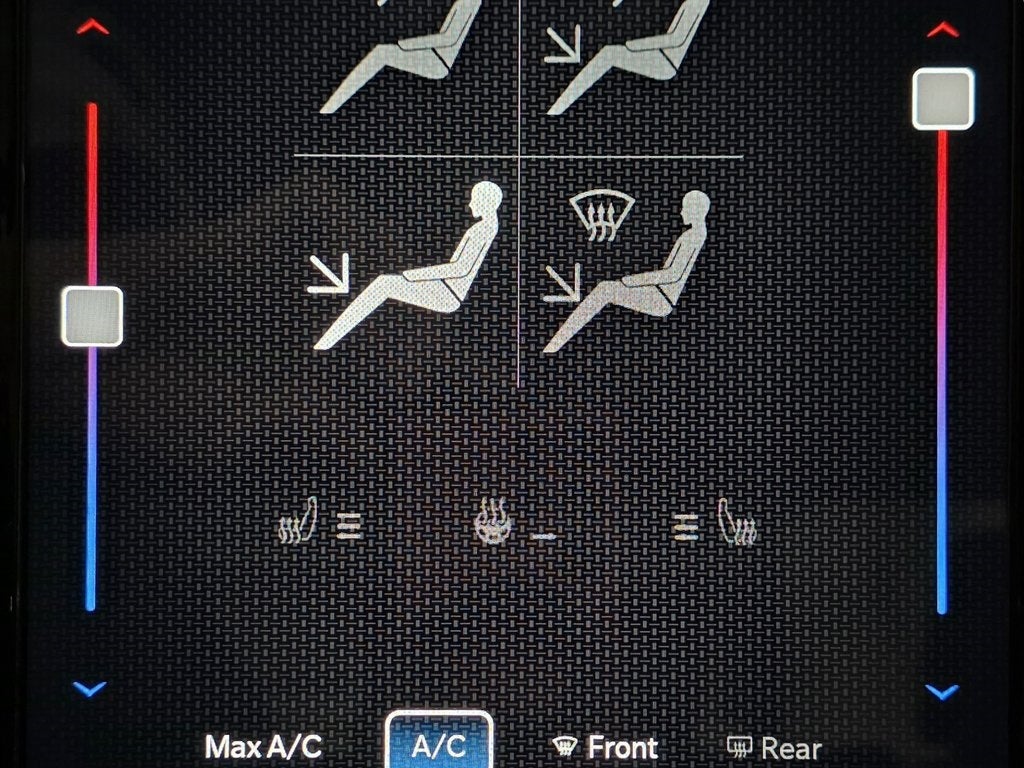Enable Max A/C
The width and height of the screenshot is (1024, 768).
coord(263,746)
